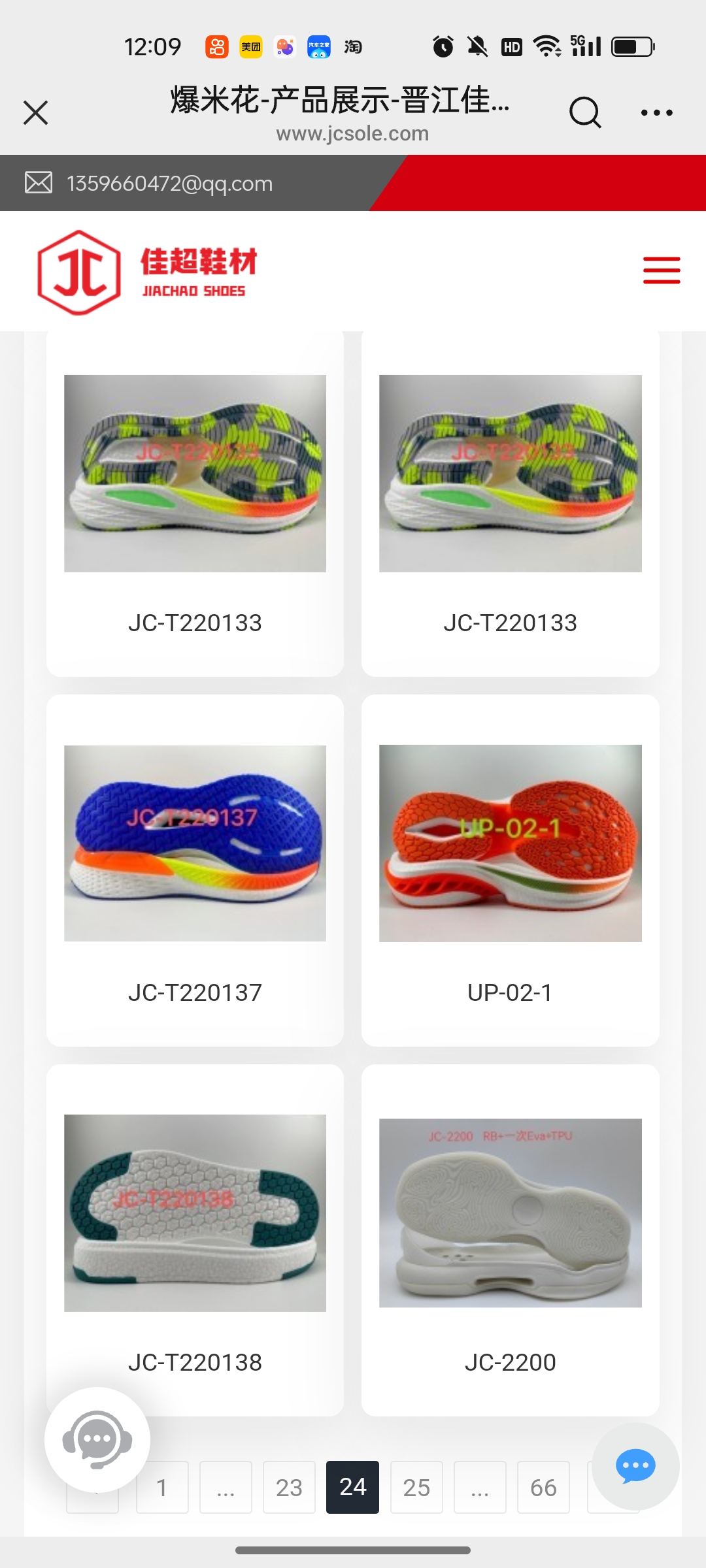Image resolution: width=706 pixels, height=1568 pixels.
Task: Close the in-app browser page
Action: point(35,112)
